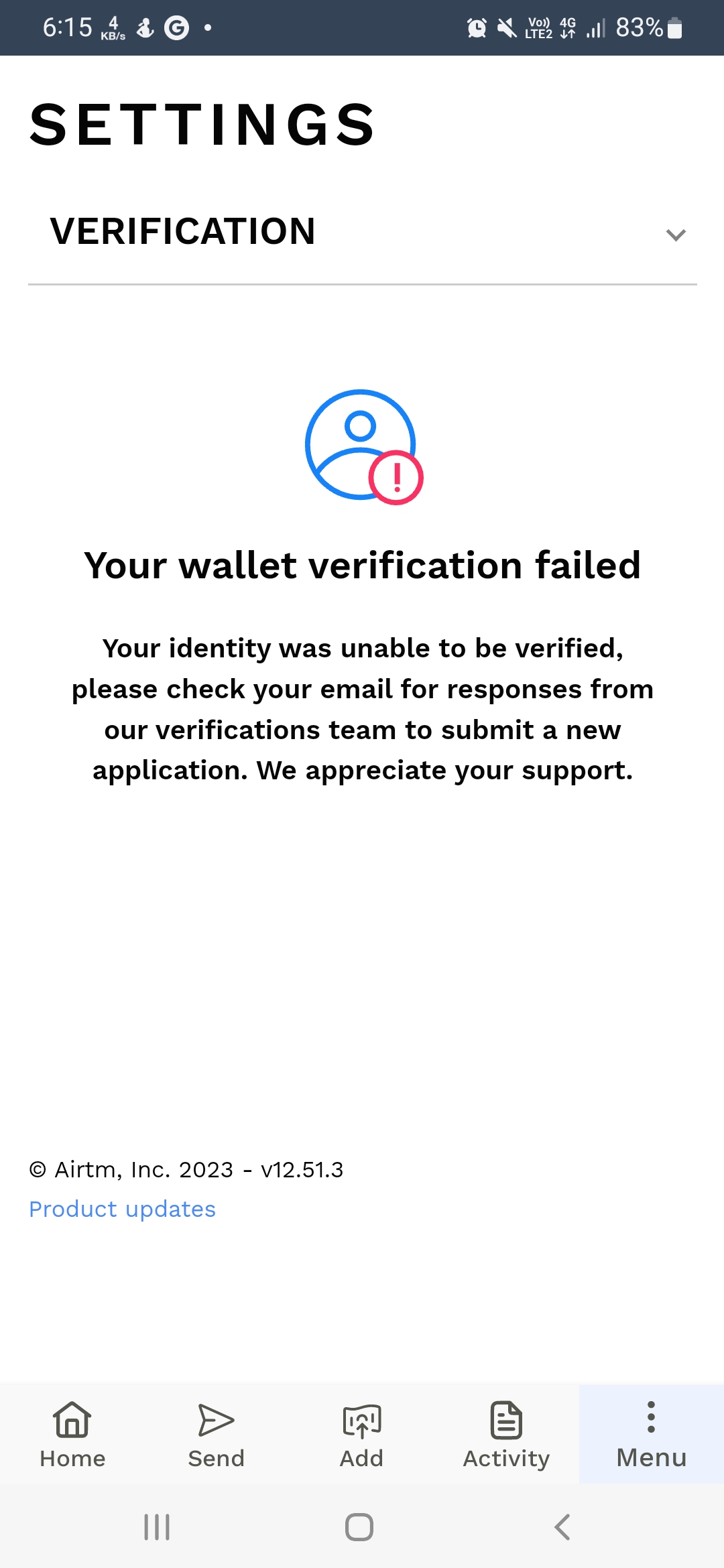The image size is (724, 1568).
Task: Expand the Verification section chevron
Action: (x=676, y=235)
